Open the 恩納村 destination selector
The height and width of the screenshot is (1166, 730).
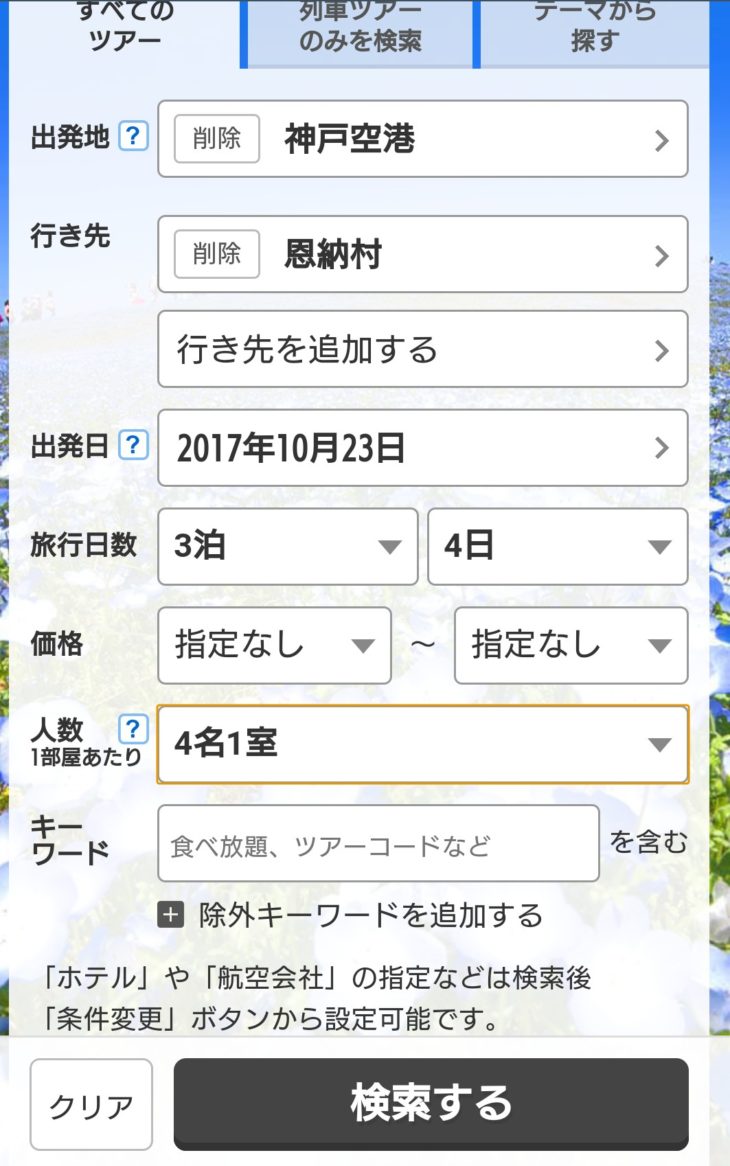[470, 254]
